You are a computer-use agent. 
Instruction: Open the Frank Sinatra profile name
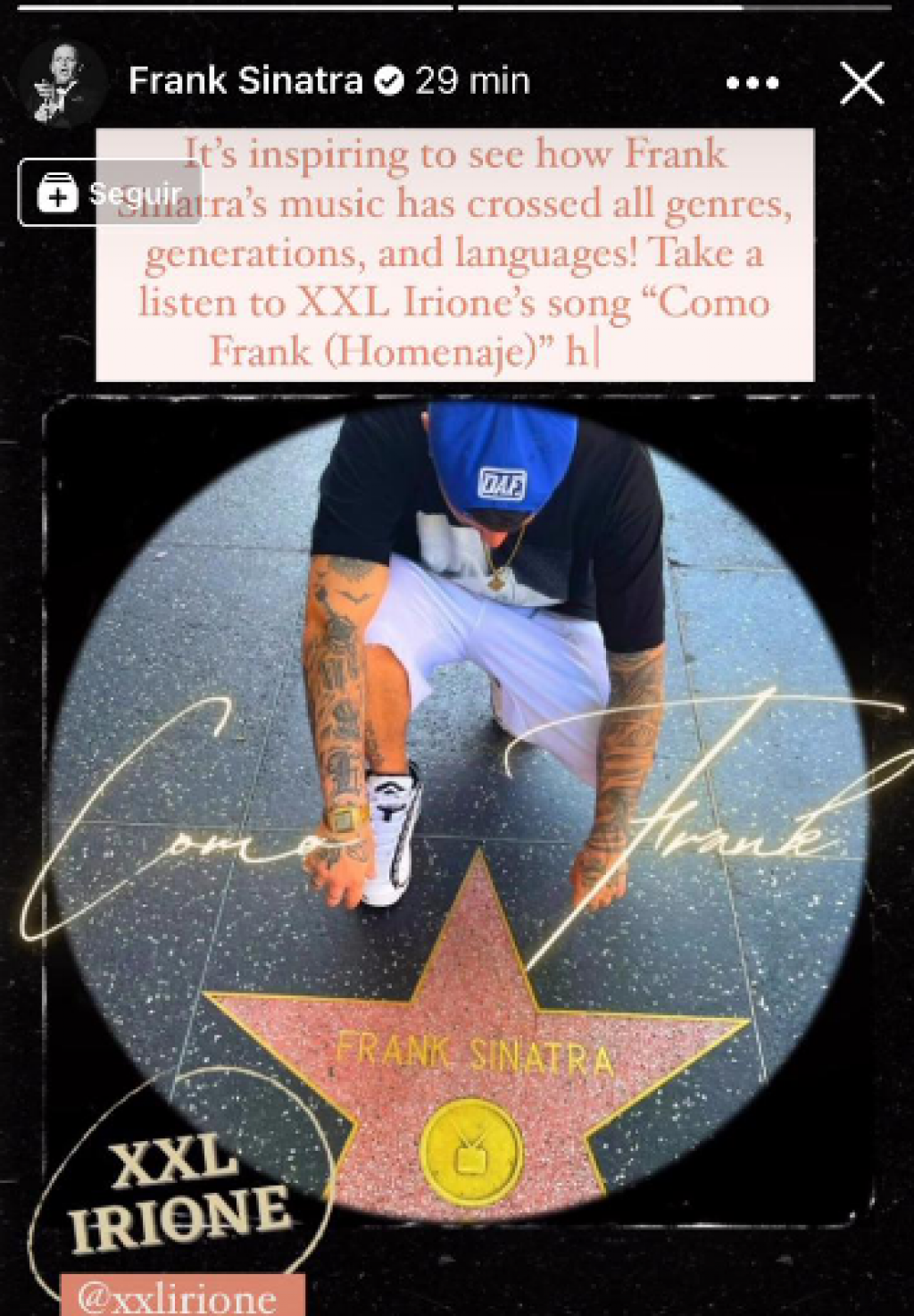coord(245,81)
